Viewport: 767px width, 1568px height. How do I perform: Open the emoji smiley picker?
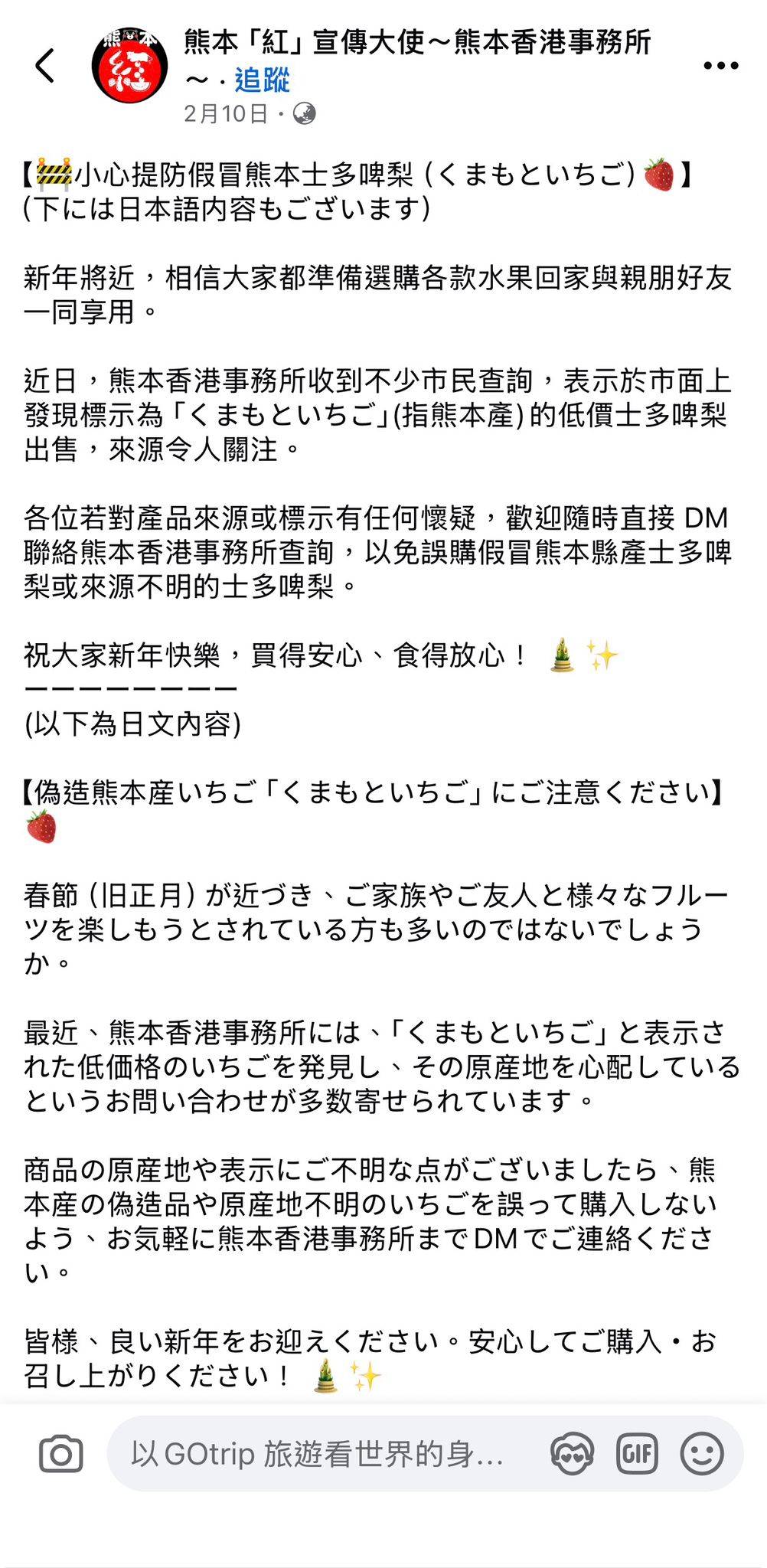pos(701,1453)
